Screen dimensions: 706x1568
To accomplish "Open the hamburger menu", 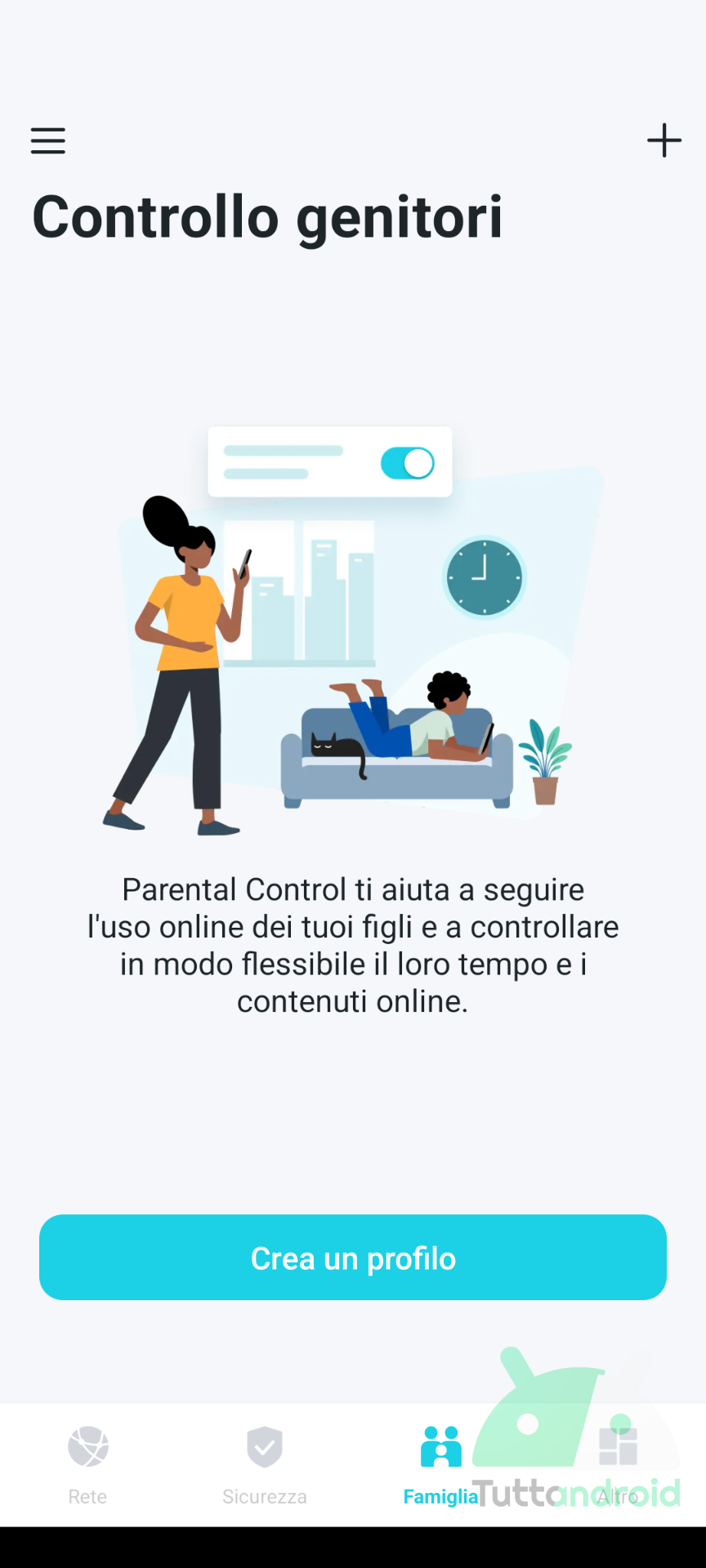I will (47, 140).
